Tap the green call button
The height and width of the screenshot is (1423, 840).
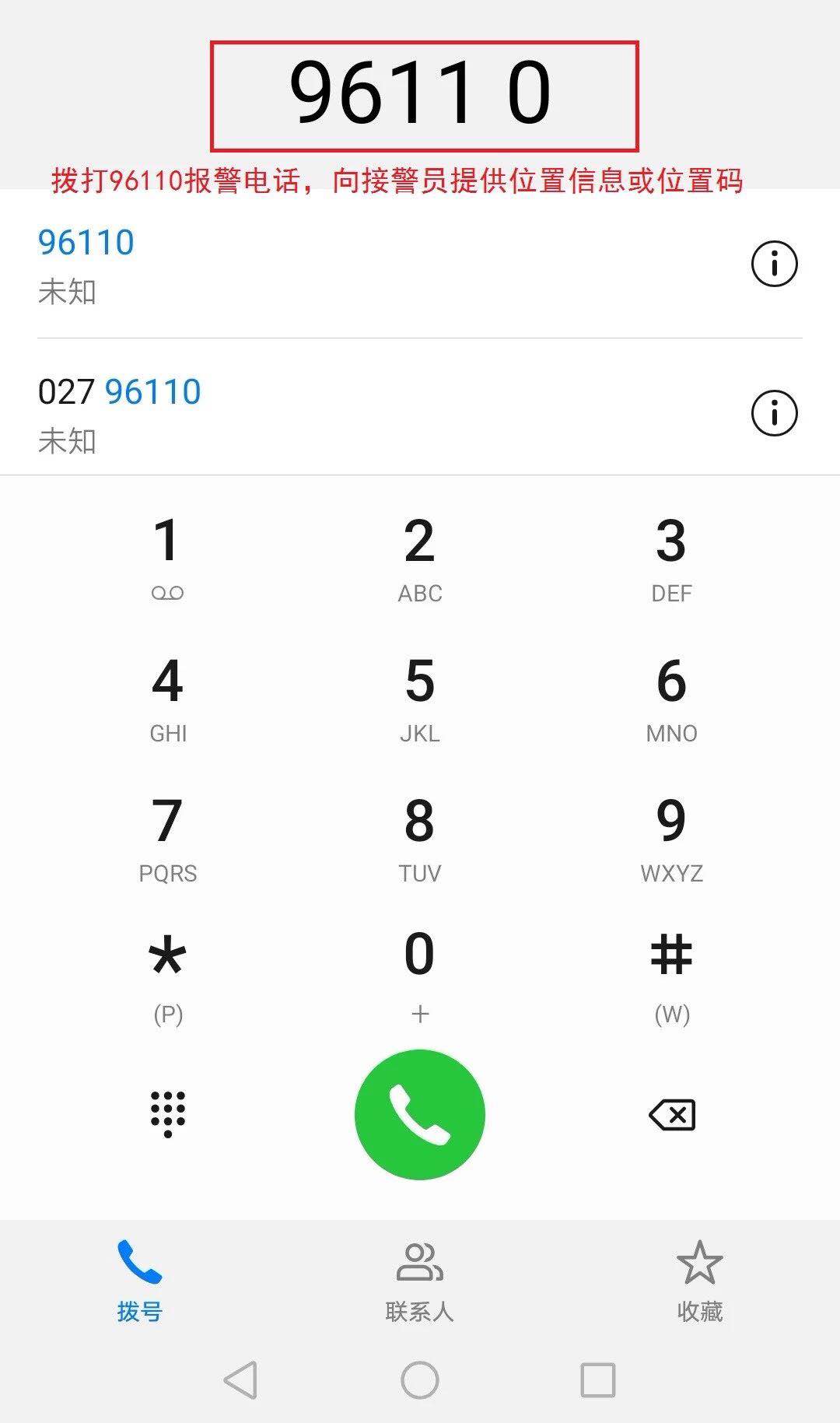pyautogui.click(x=419, y=1114)
